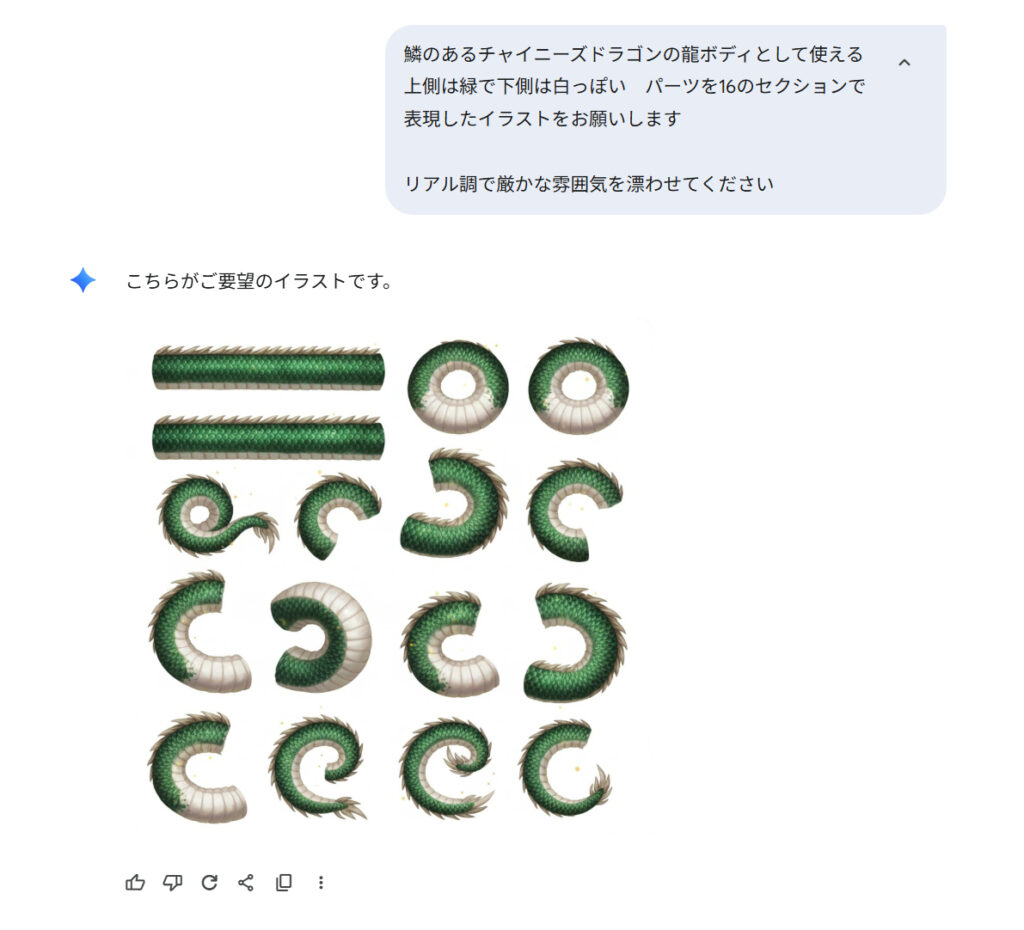Regenerate the response
The width and height of the screenshot is (1024, 930).
coord(209,882)
